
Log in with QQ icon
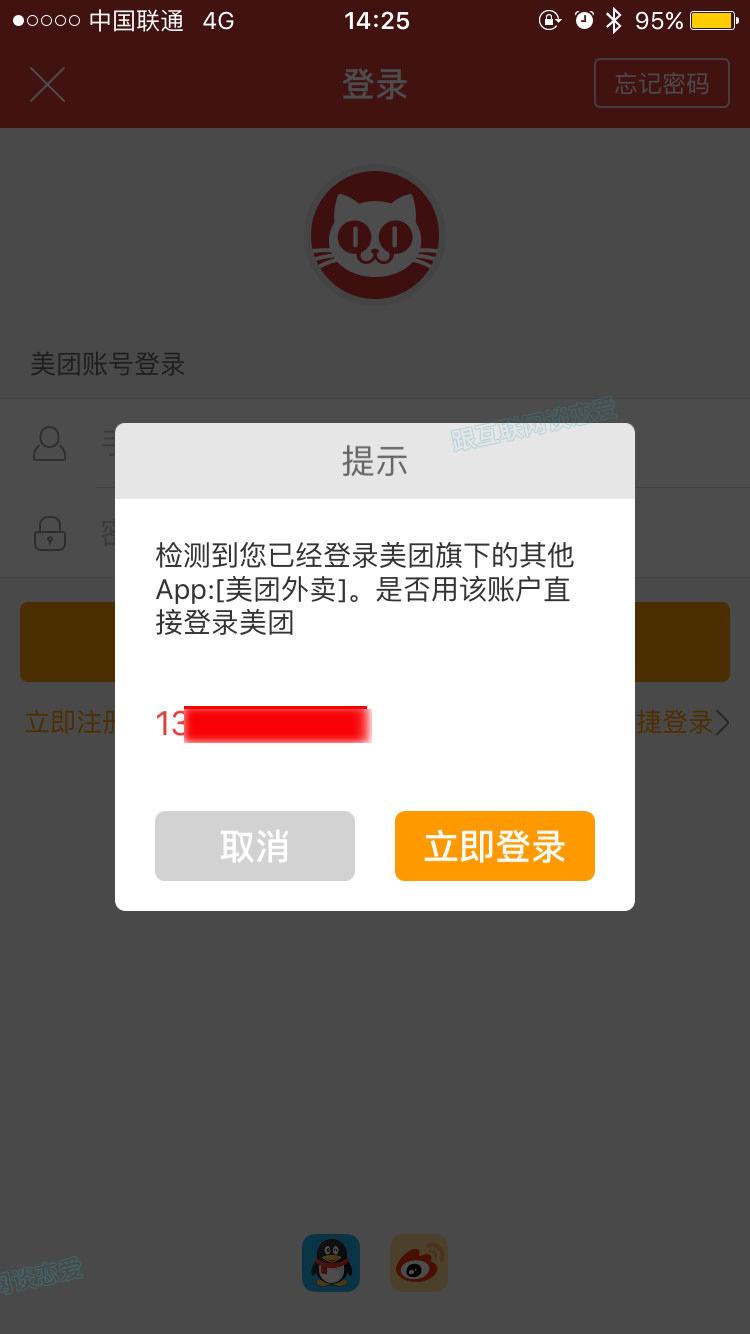[x=331, y=1263]
